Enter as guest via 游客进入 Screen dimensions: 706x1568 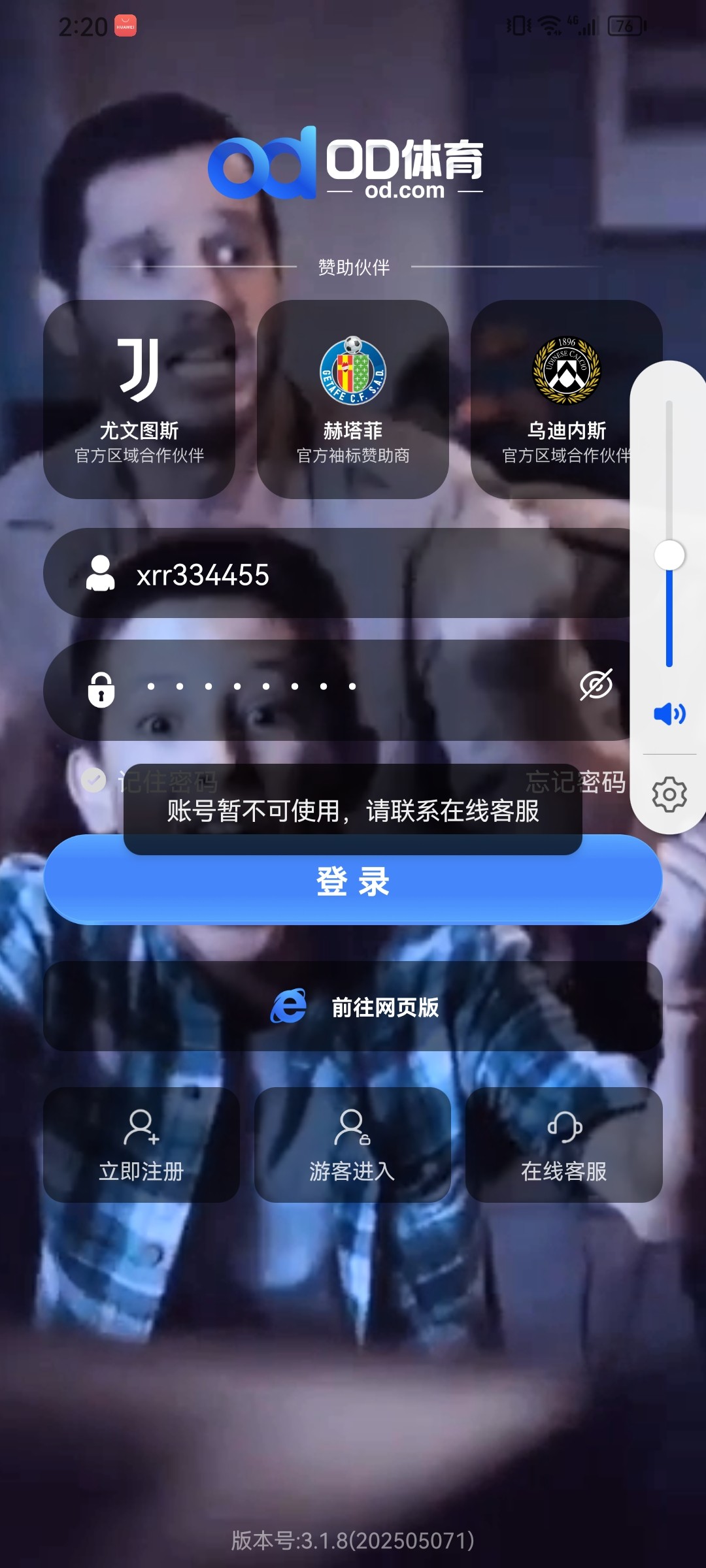coord(352,1145)
